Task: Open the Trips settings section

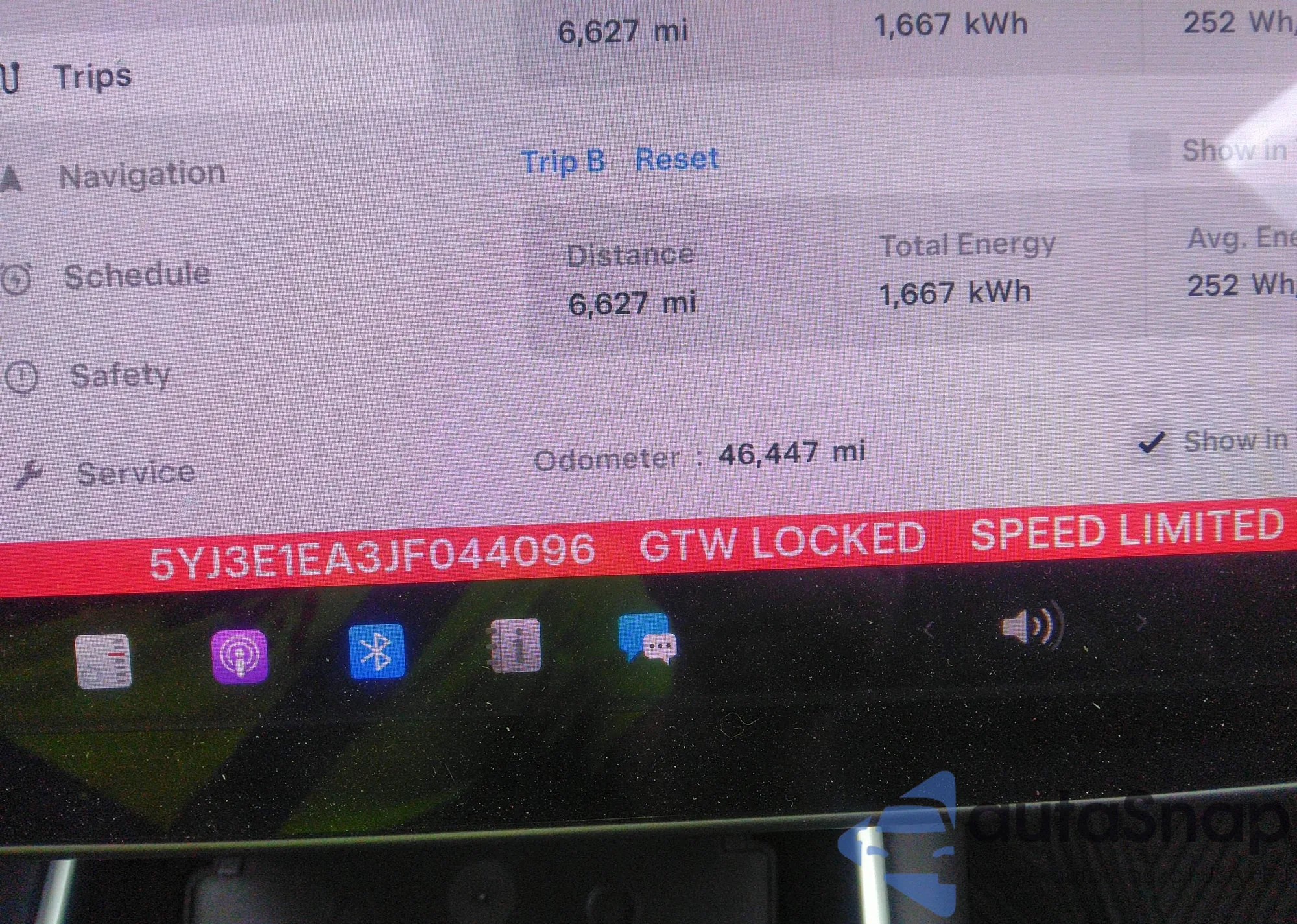Action: (x=93, y=77)
